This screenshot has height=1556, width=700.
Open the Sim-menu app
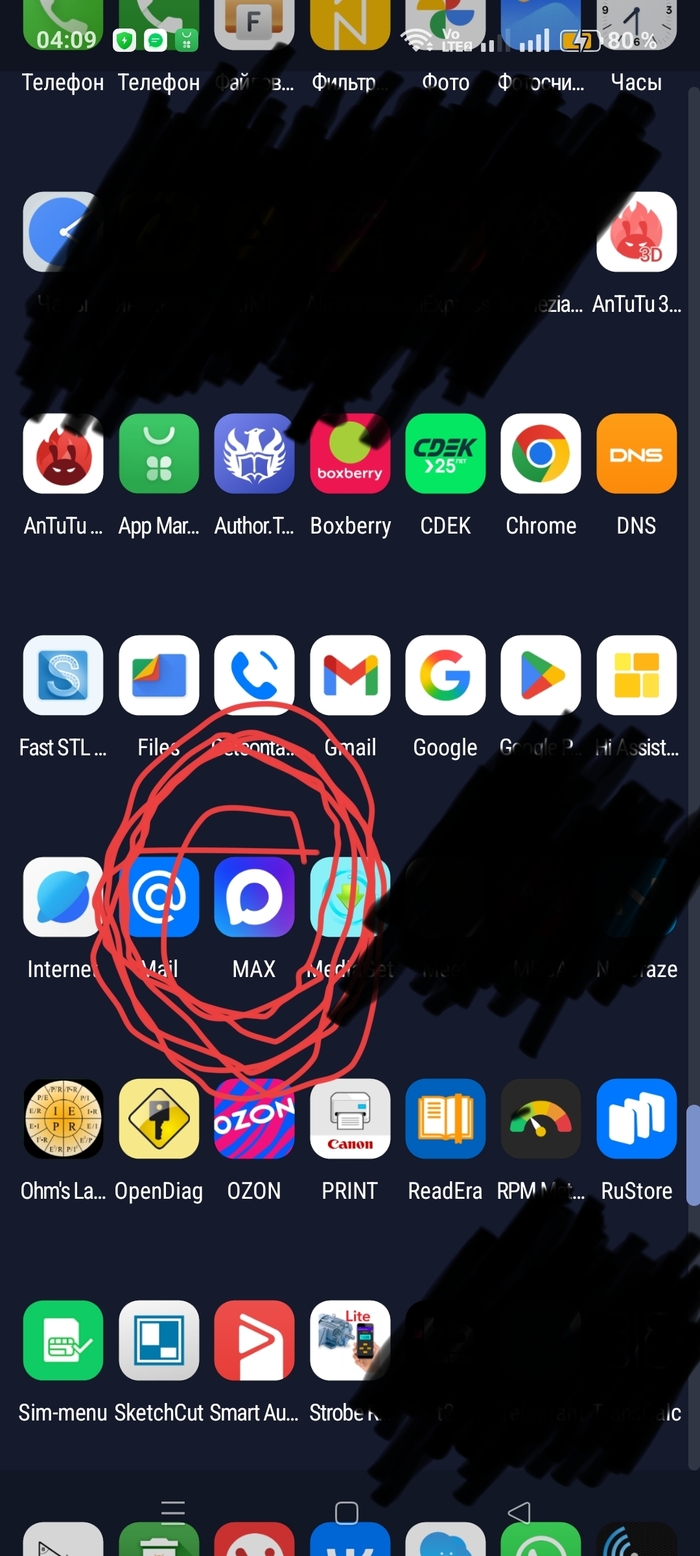[63, 1341]
